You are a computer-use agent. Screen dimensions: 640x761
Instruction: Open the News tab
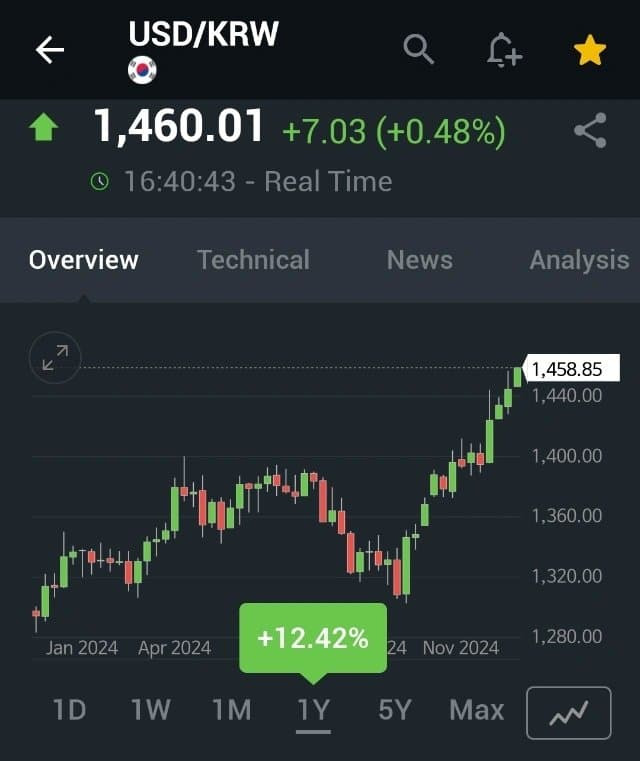tap(419, 260)
